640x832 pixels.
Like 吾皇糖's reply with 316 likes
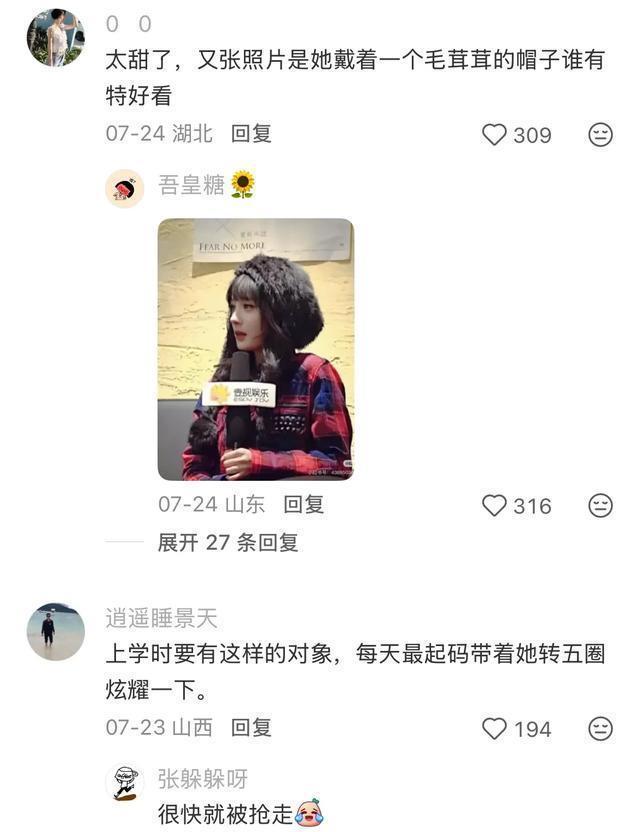coord(495,506)
